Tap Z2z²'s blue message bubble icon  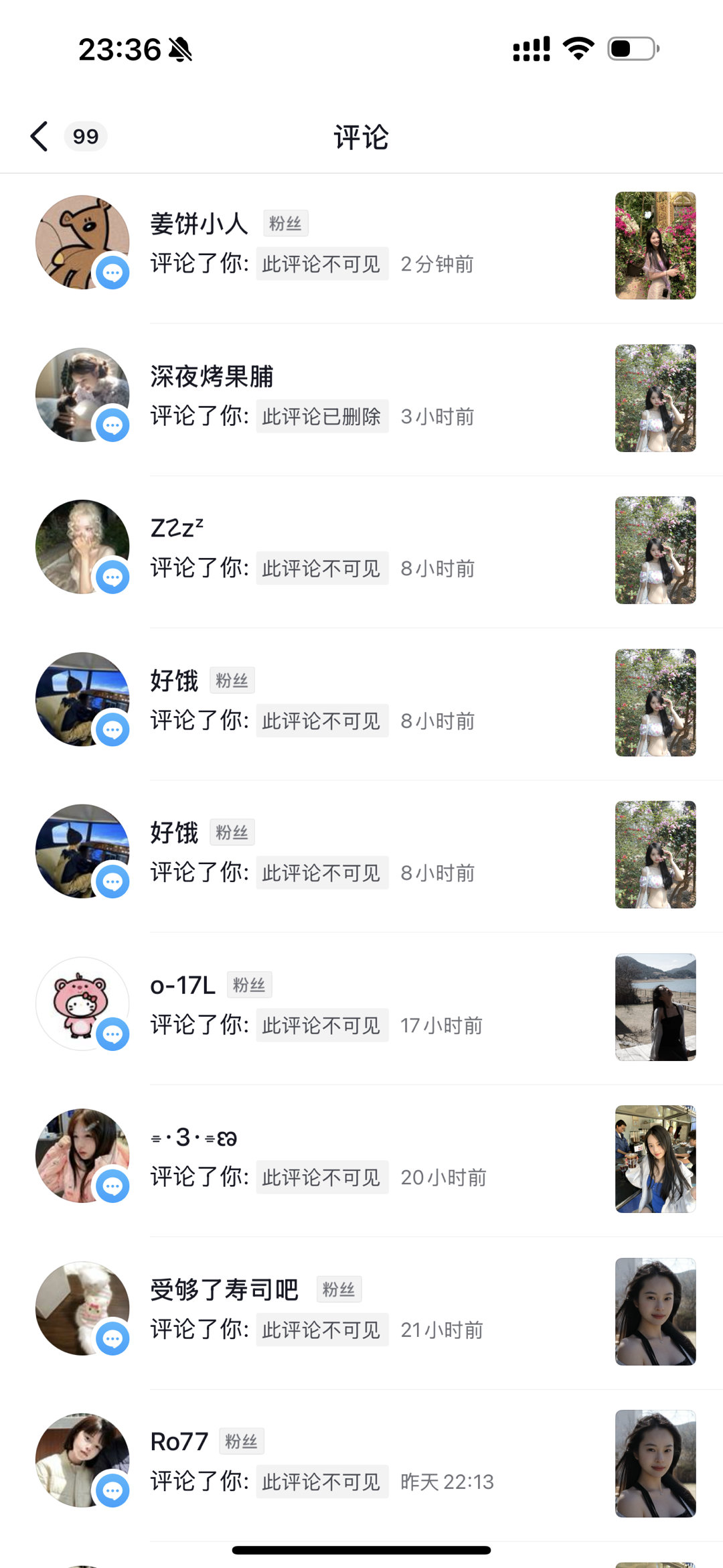pyautogui.click(x=112, y=575)
